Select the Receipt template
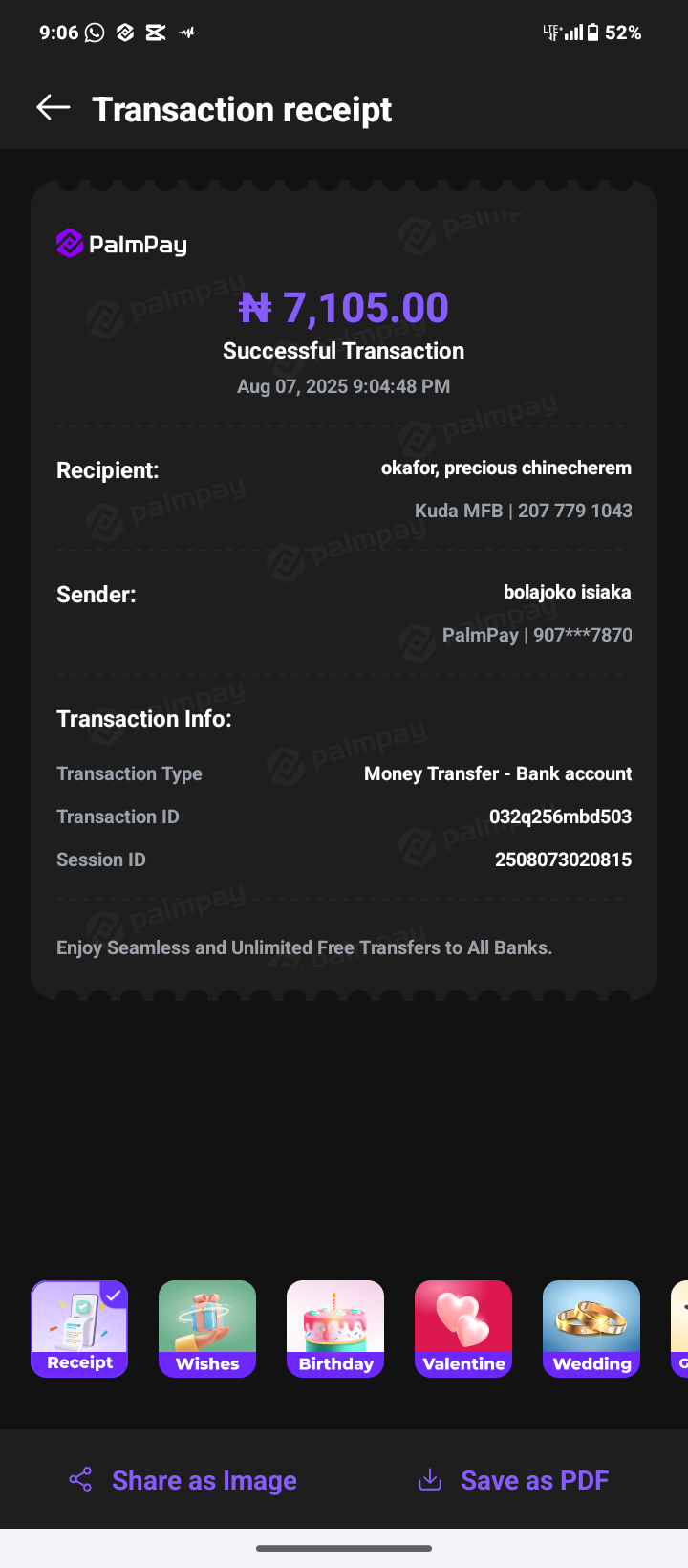 79,1328
